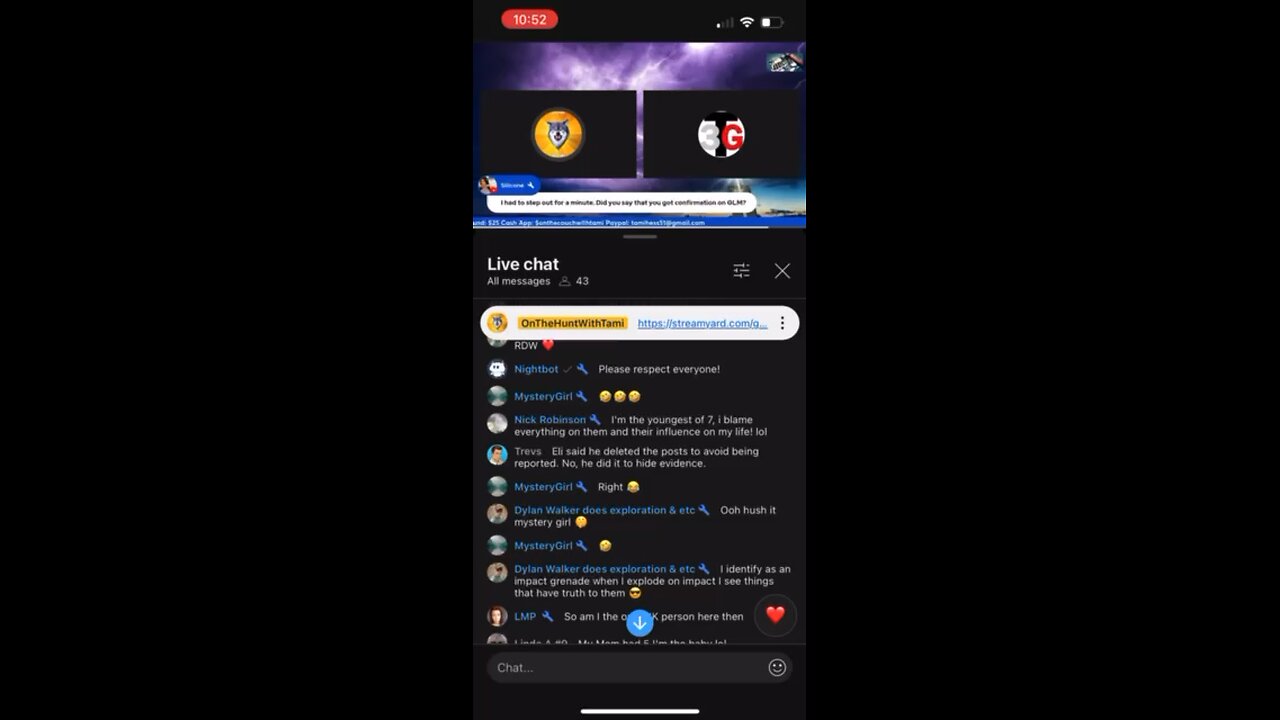
Task: Select Nick Robinson's chat message
Action: click(640, 426)
